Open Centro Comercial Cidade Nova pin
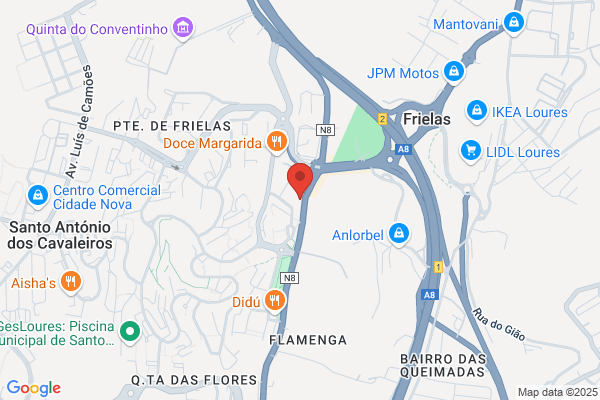The height and width of the screenshot is (400, 600). pos(38,196)
